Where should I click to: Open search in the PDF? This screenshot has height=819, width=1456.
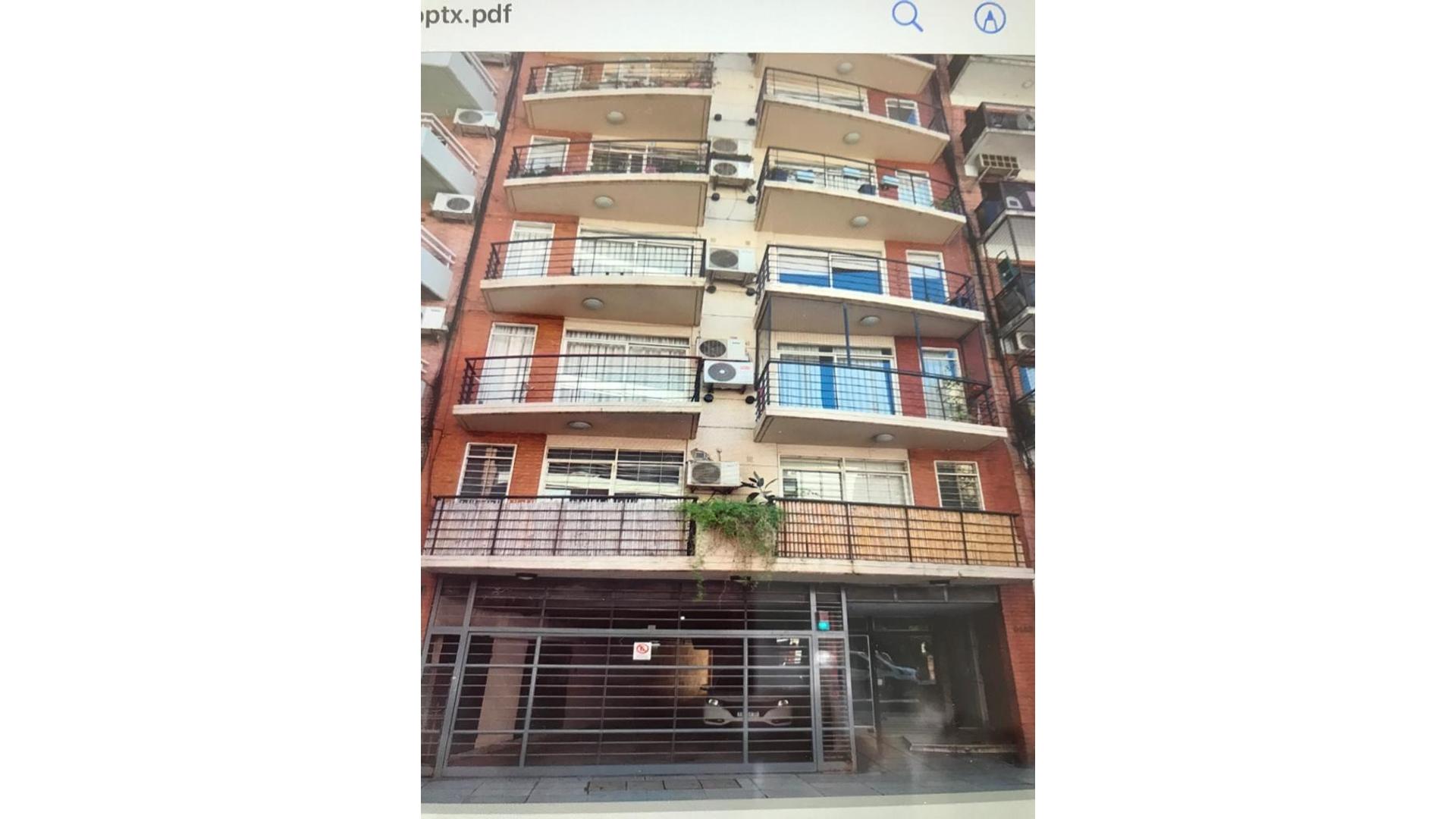(x=907, y=16)
